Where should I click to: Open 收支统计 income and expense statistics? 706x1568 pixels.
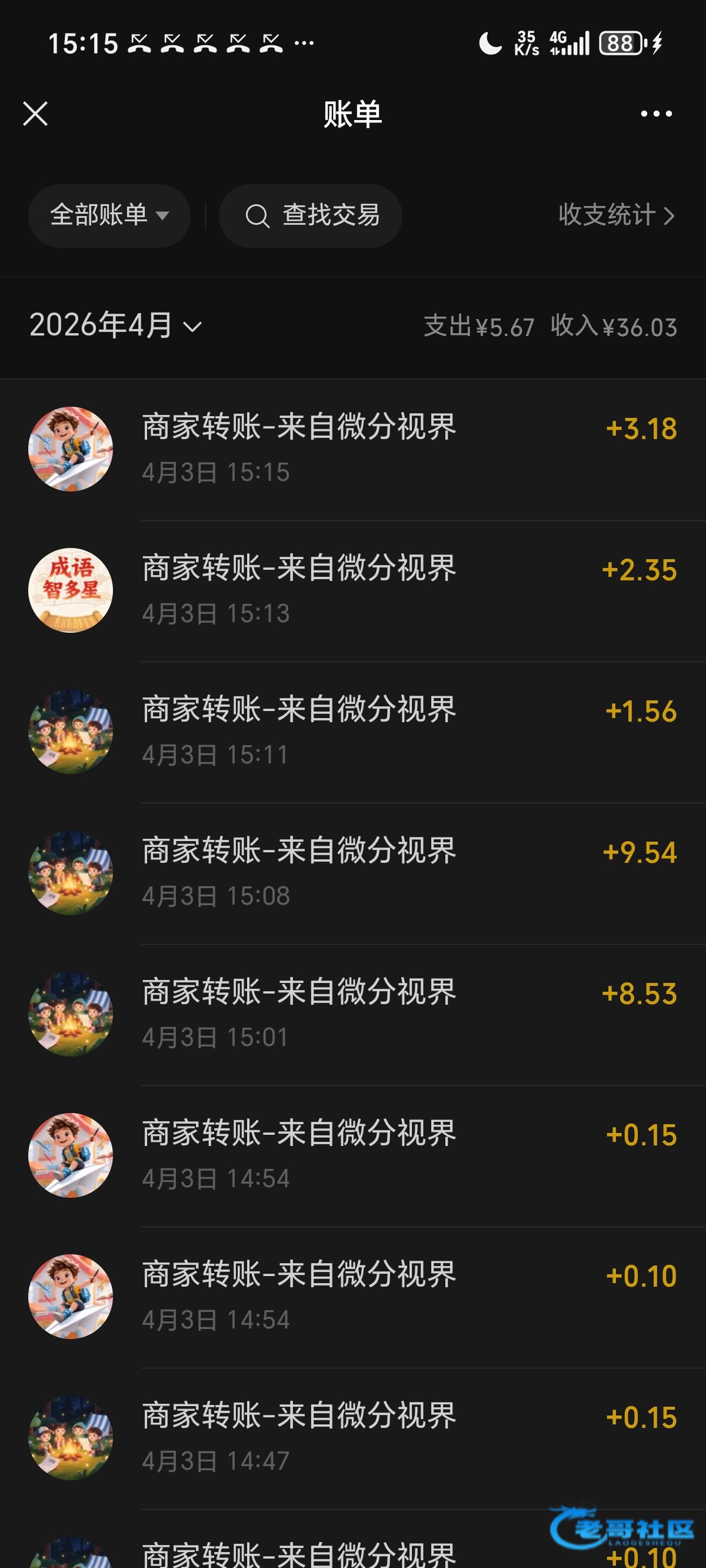617,215
